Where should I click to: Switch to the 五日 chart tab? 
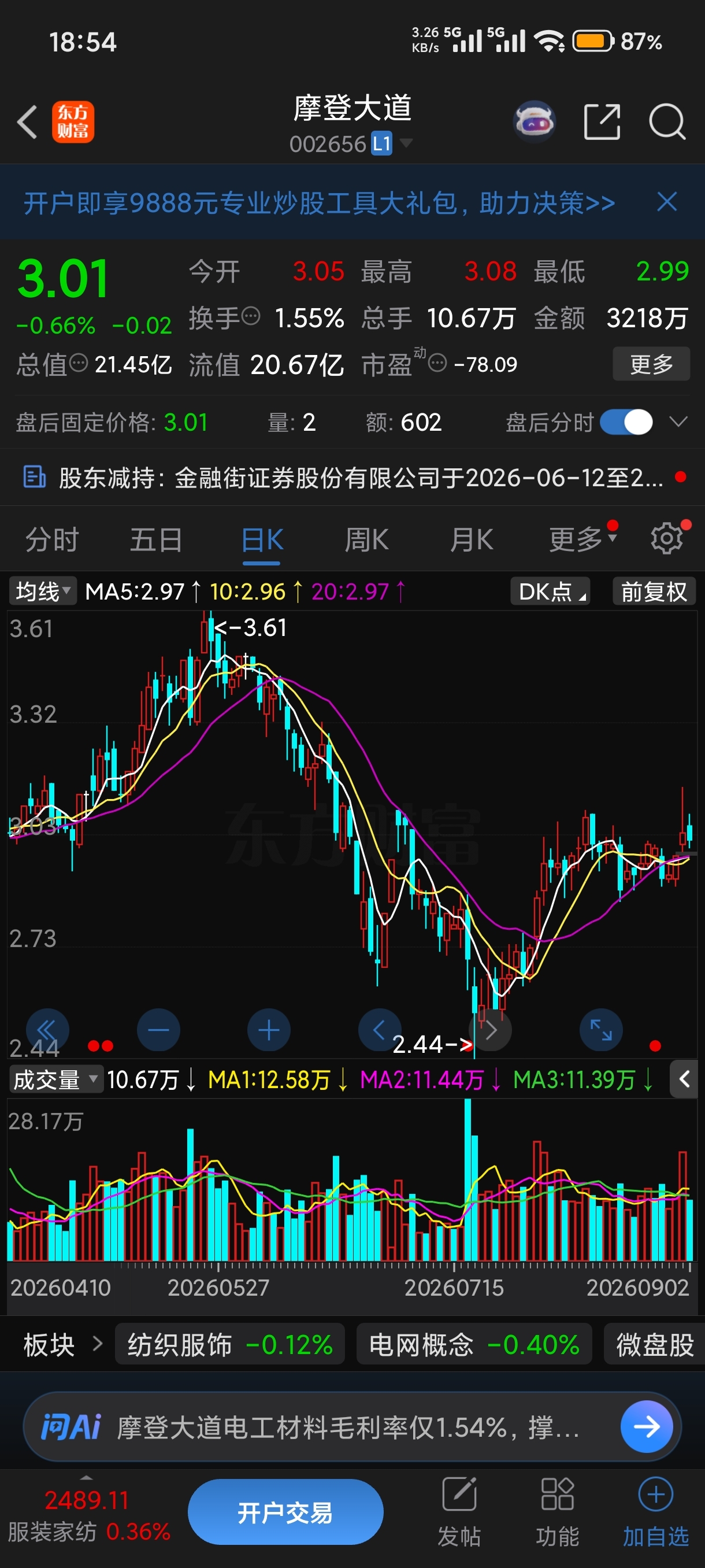(157, 540)
